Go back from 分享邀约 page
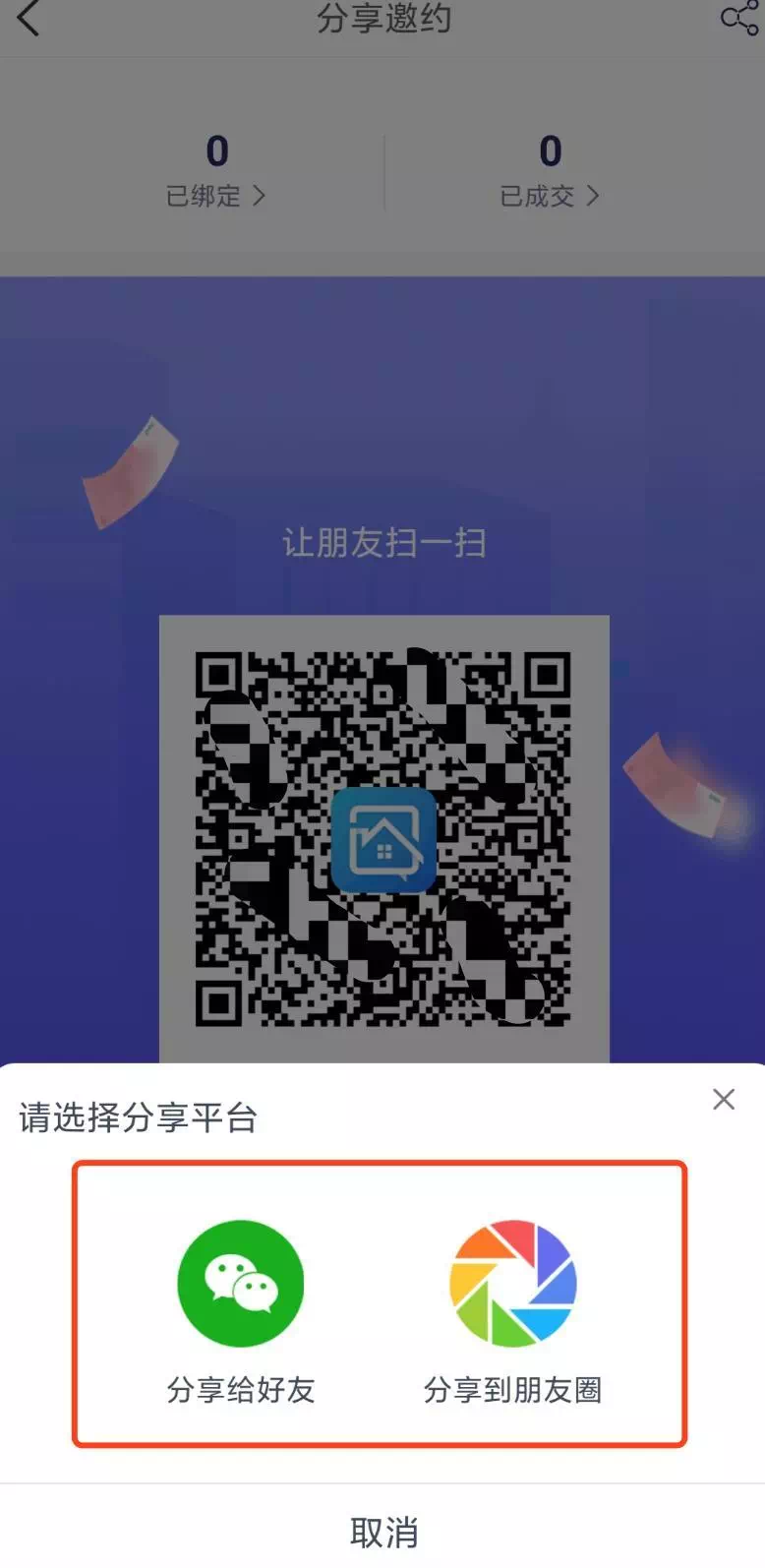This screenshot has height=1568, width=765. 29,18
